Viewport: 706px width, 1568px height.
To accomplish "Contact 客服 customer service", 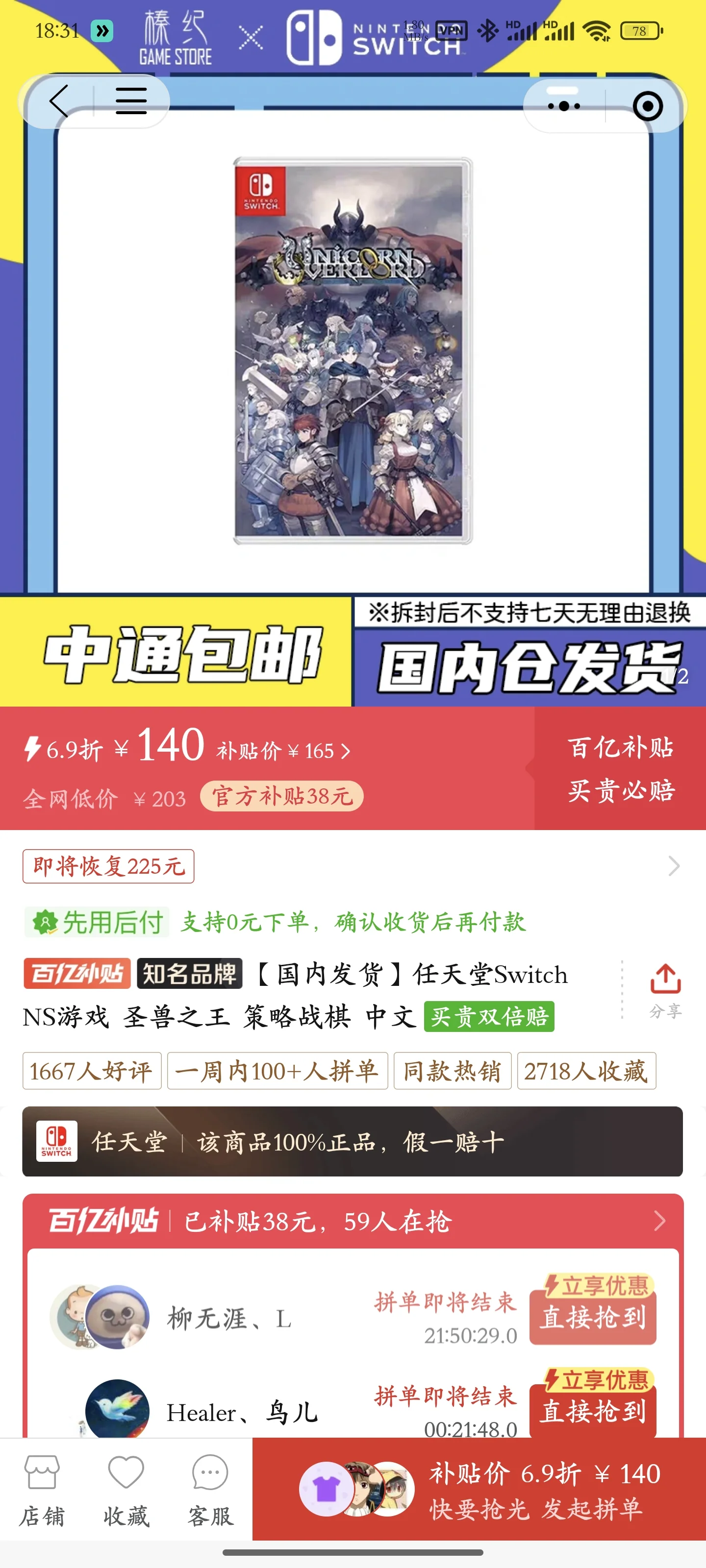I will click(210, 1491).
